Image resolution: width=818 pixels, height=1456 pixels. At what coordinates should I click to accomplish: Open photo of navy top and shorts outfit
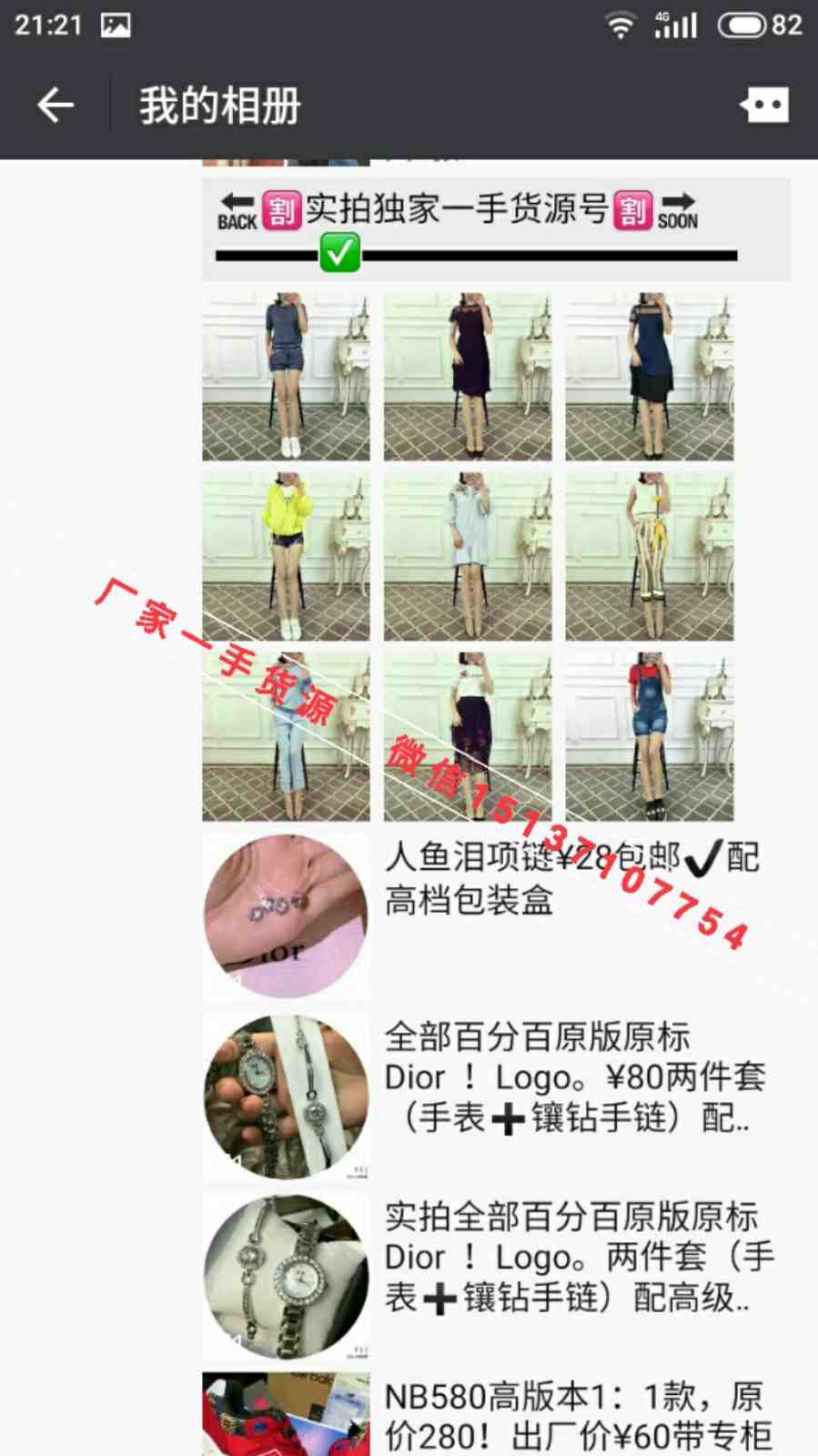pos(286,377)
